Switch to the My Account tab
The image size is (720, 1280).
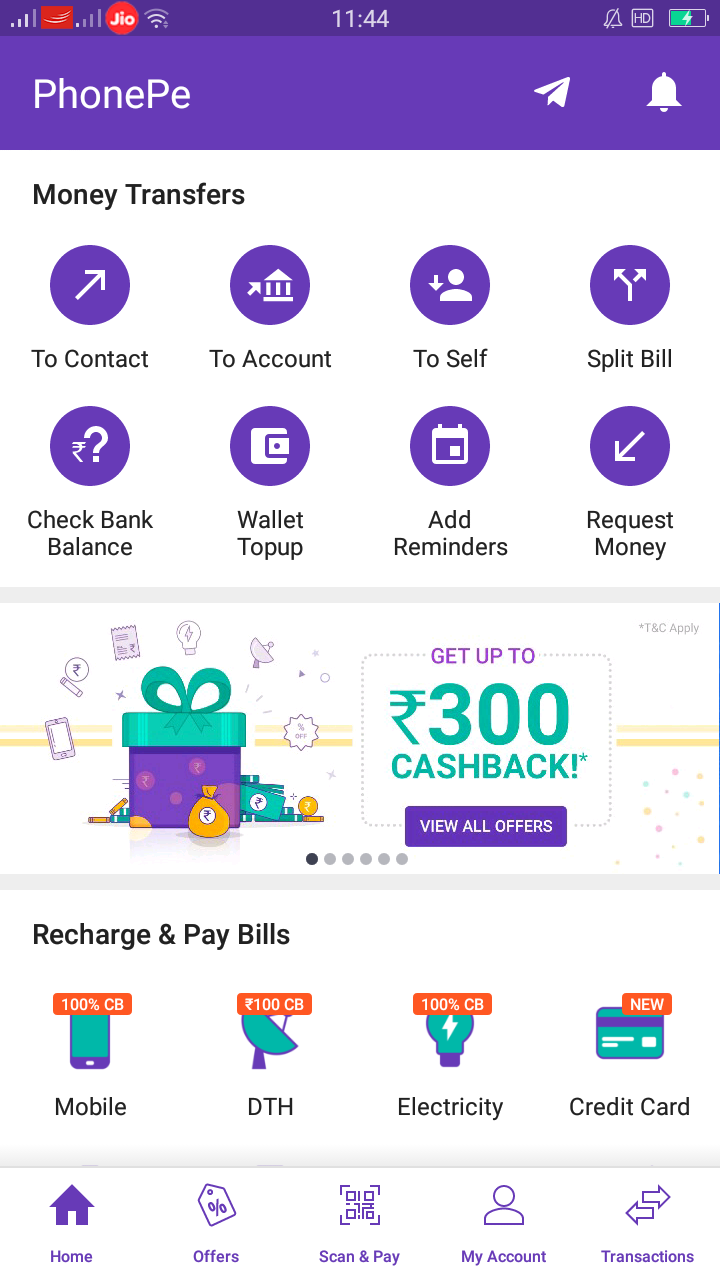pos(503,1222)
